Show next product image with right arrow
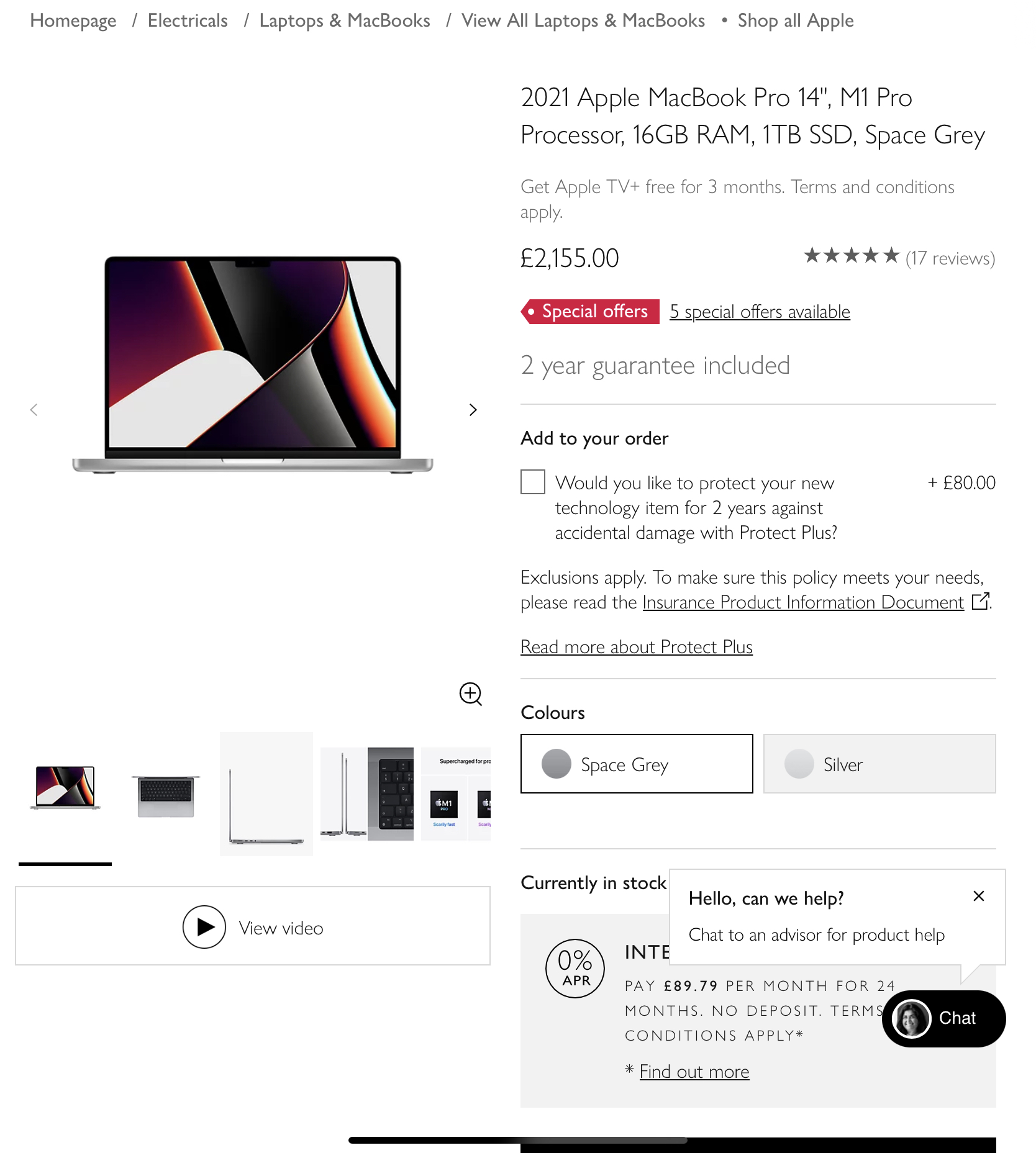This screenshot has height=1153, width=1036. (473, 410)
